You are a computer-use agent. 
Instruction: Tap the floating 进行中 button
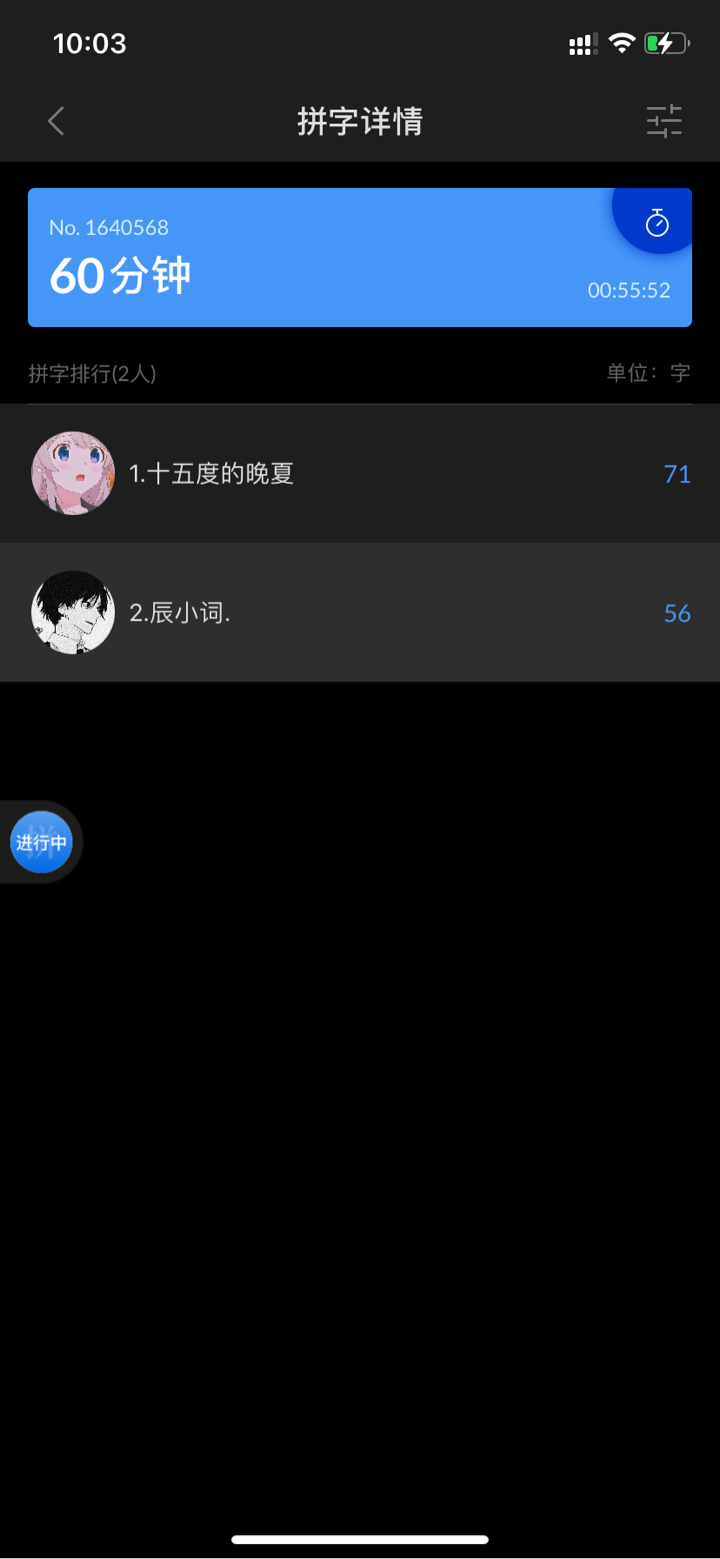(x=41, y=842)
